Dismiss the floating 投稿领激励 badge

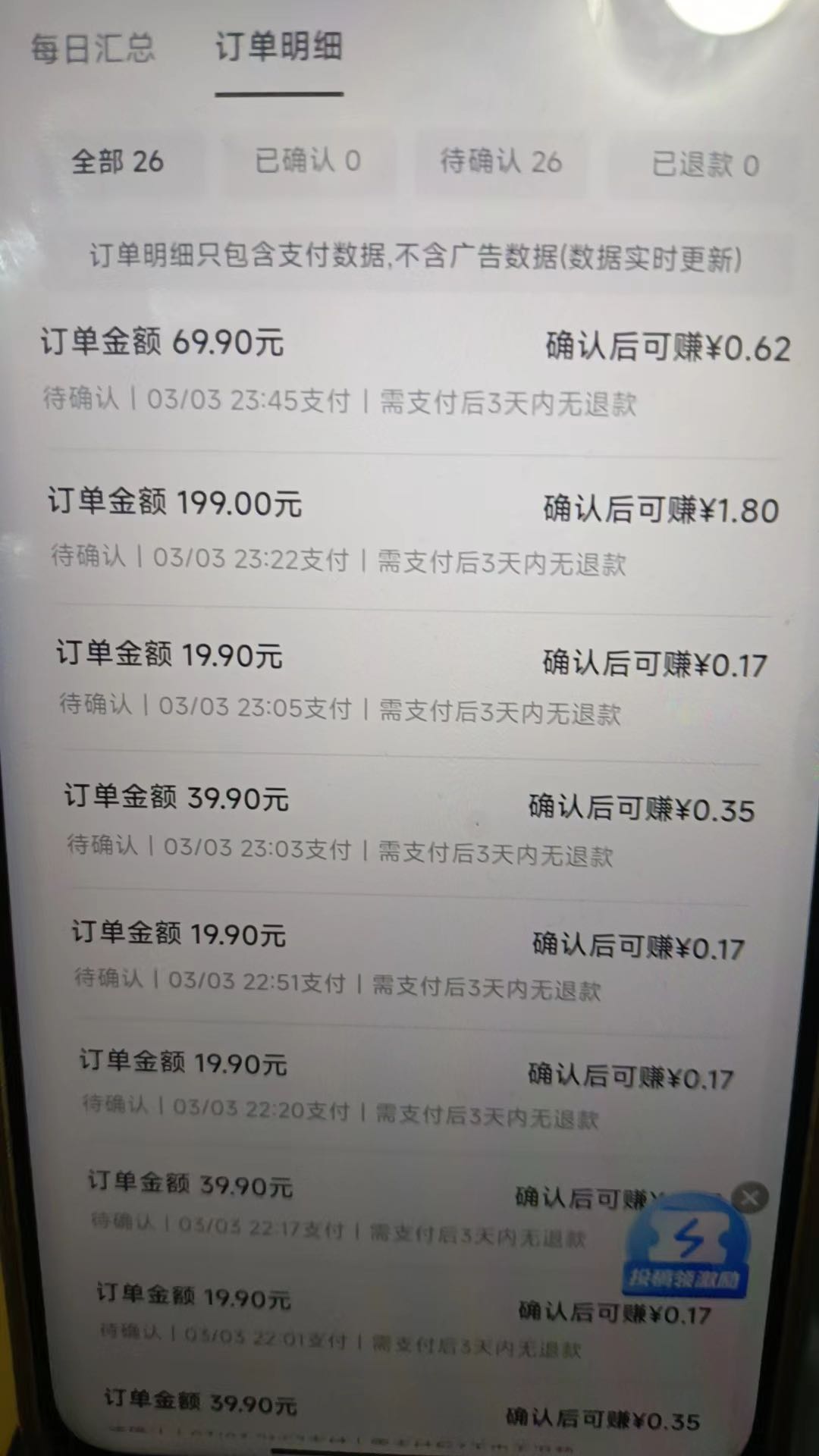(750, 1197)
